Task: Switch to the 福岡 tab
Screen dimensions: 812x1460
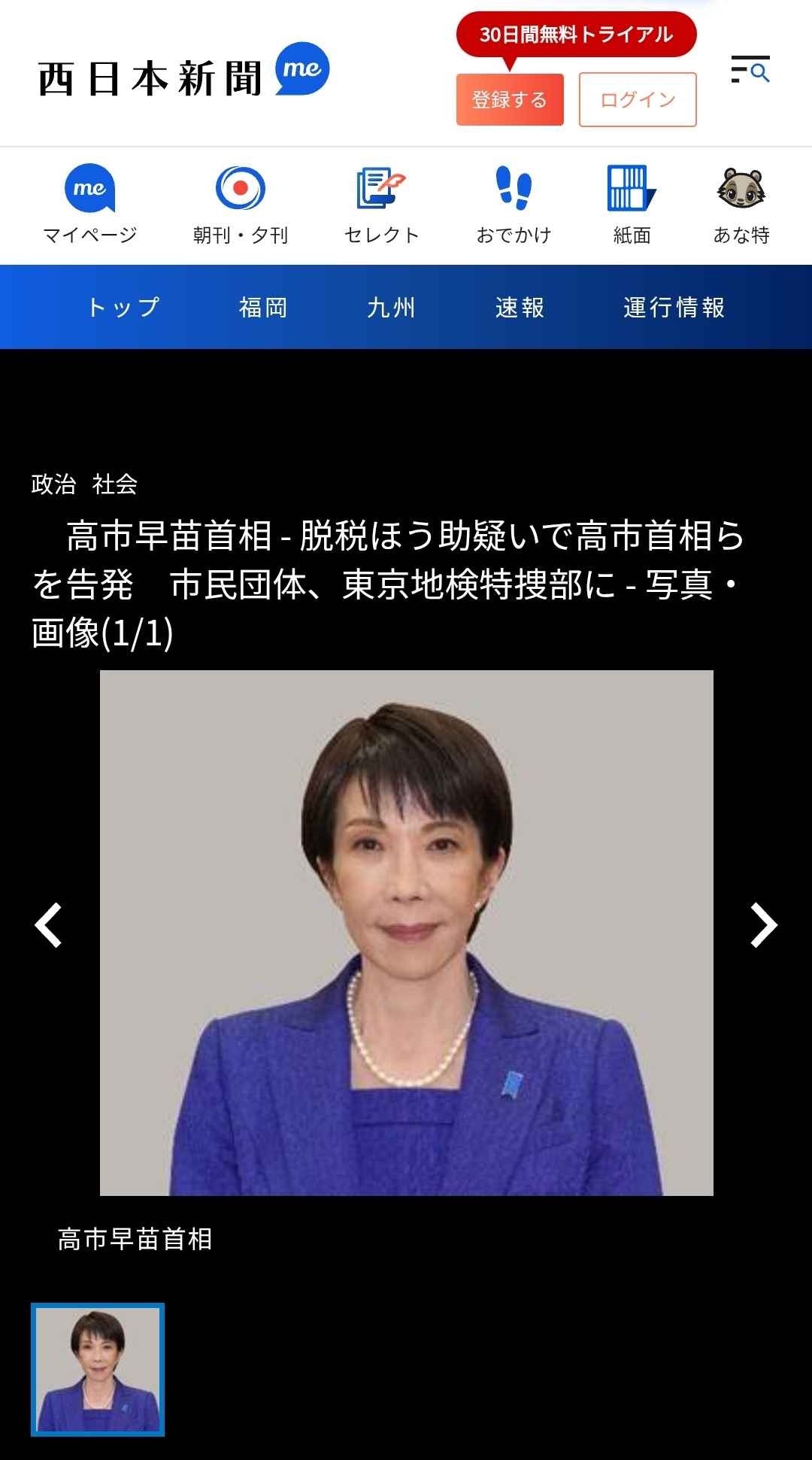Action: coord(263,308)
